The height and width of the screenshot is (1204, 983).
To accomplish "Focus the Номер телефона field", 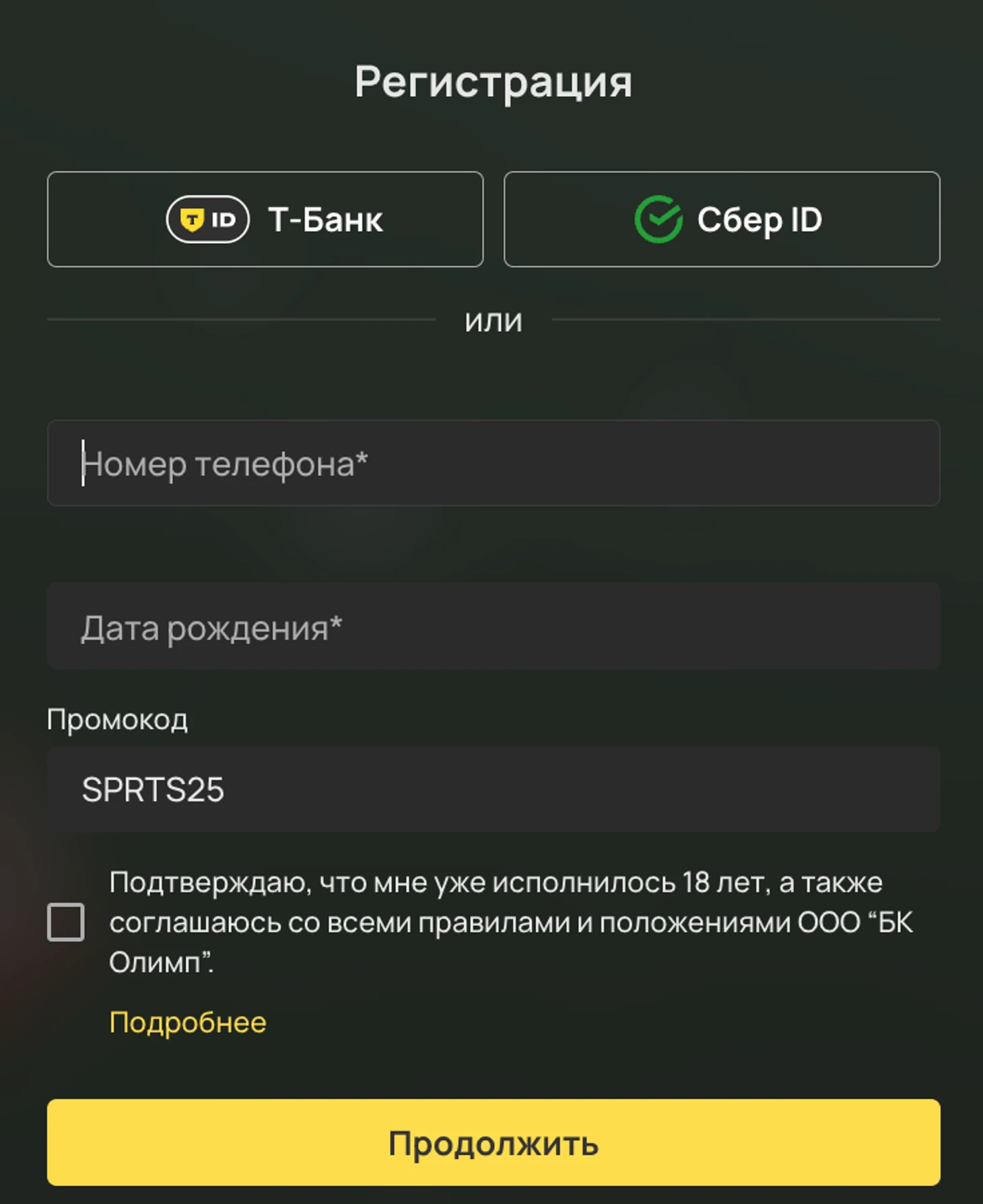I will pos(493,463).
